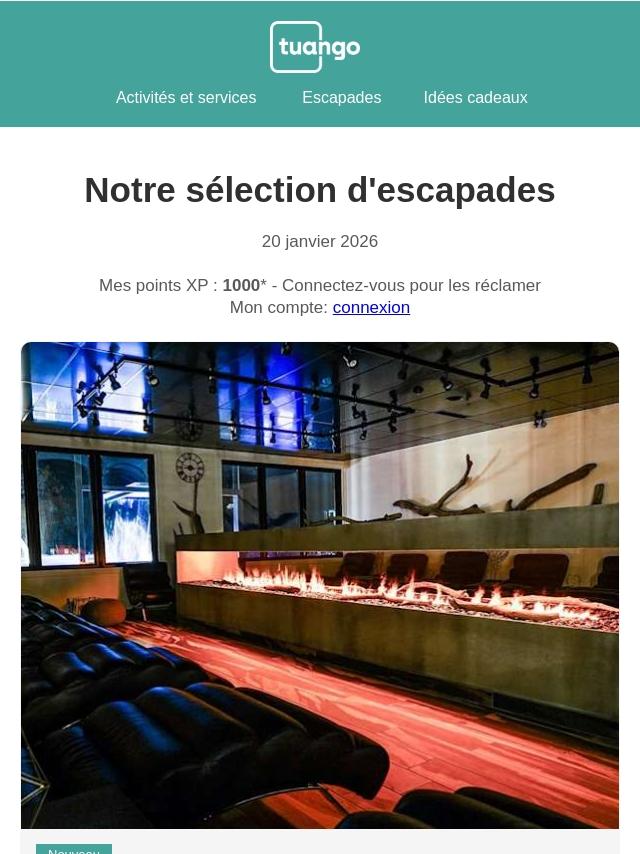Open the Activités et services section
This screenshot has height=854, width=640.
pos(186,98)
